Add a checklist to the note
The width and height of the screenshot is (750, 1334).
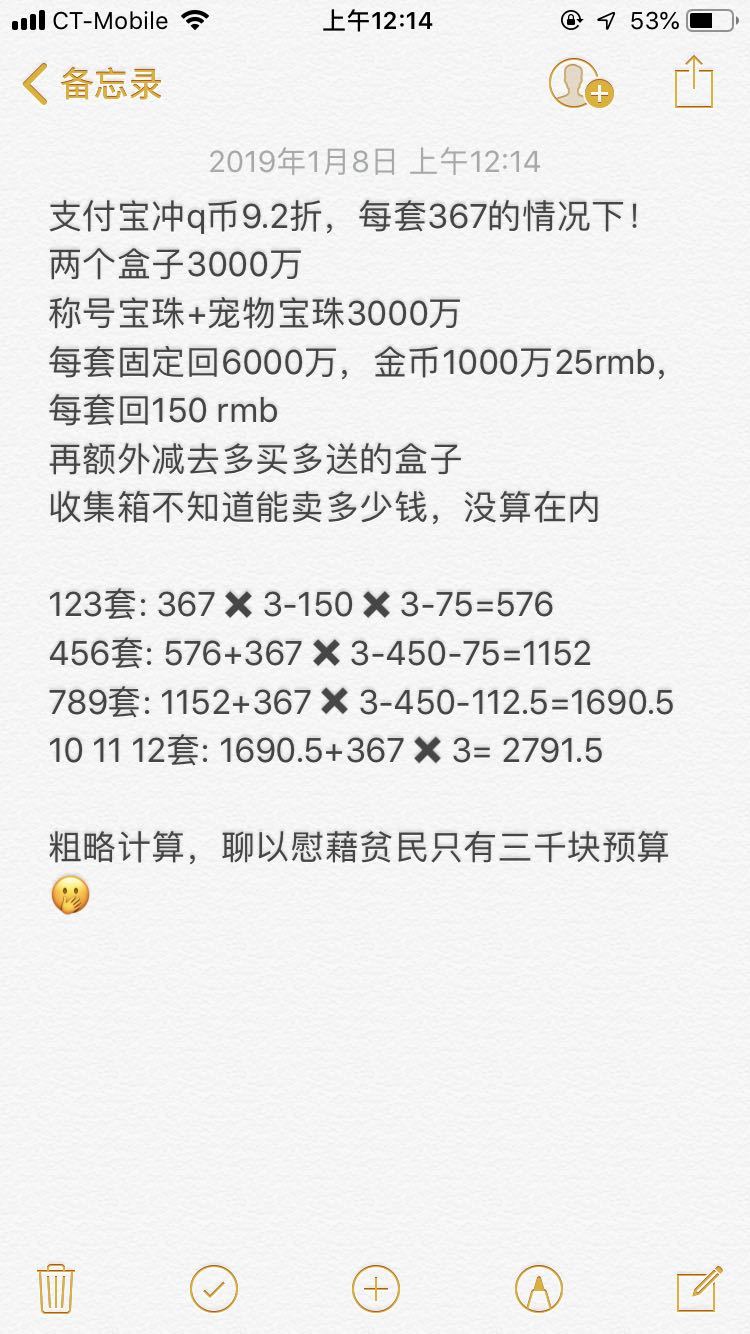(x=214, y=1288)
